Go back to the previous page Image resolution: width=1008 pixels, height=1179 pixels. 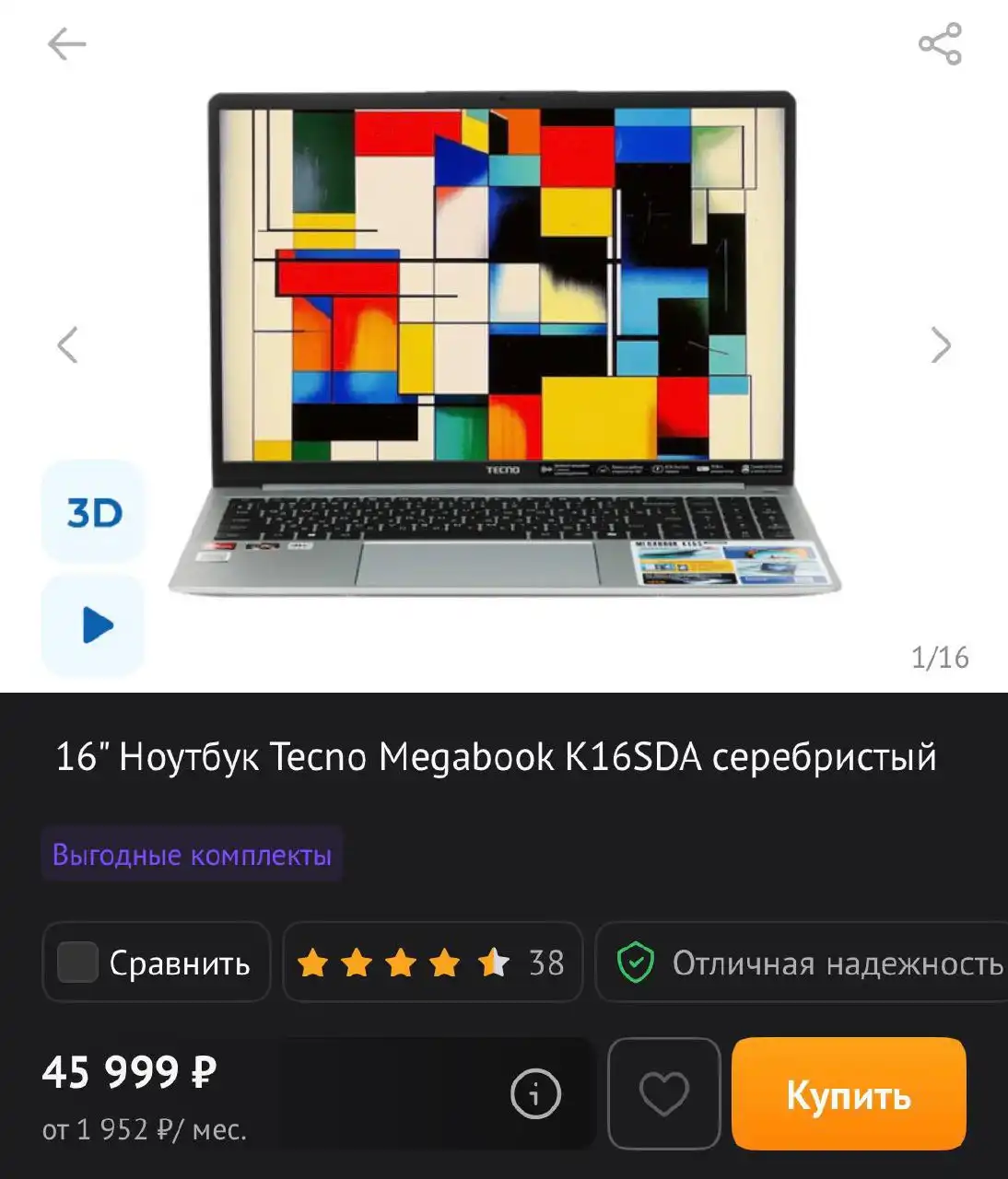66,42
